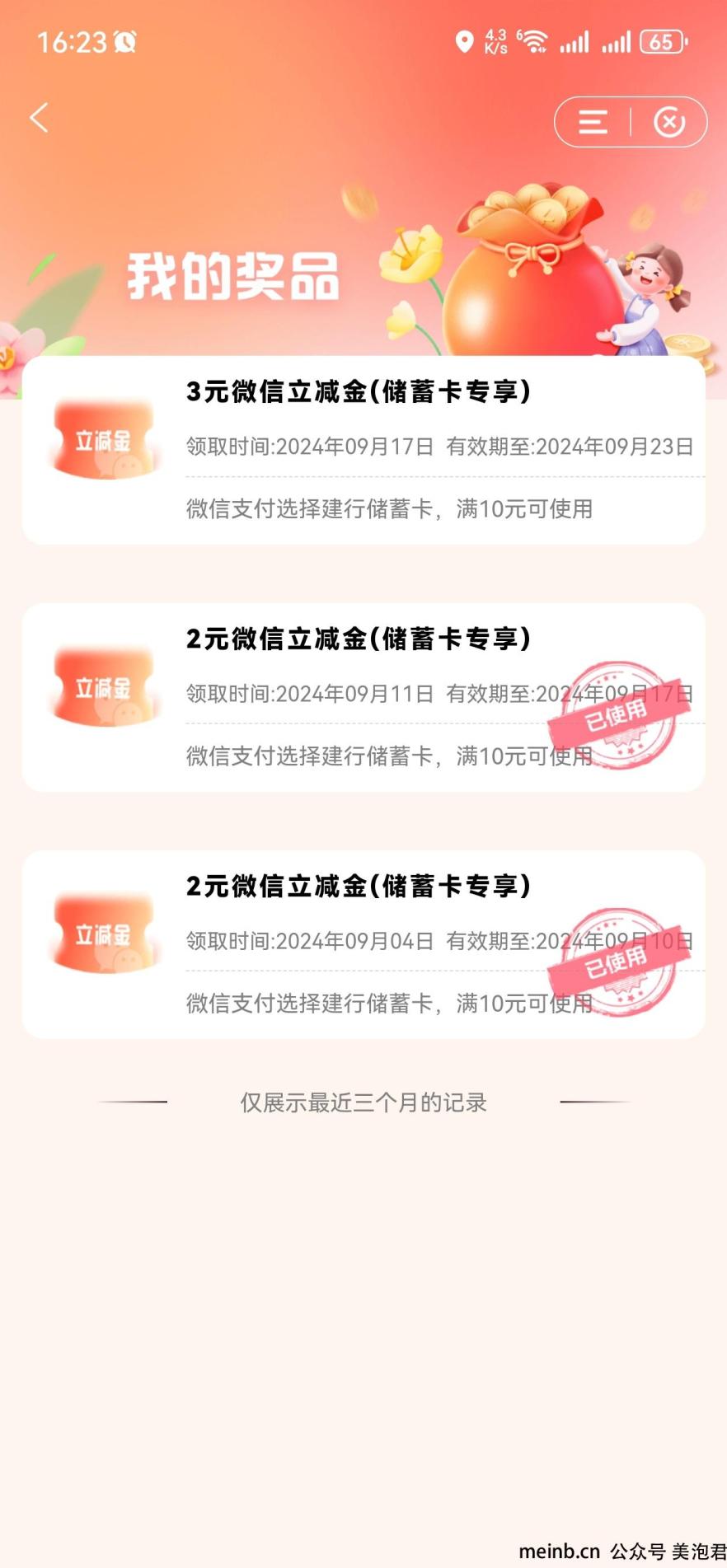Viewport: 727px width, 1568px height.
Task: Open the used 2元 card claimed 09月11日
Action: (x=363, y=697)
